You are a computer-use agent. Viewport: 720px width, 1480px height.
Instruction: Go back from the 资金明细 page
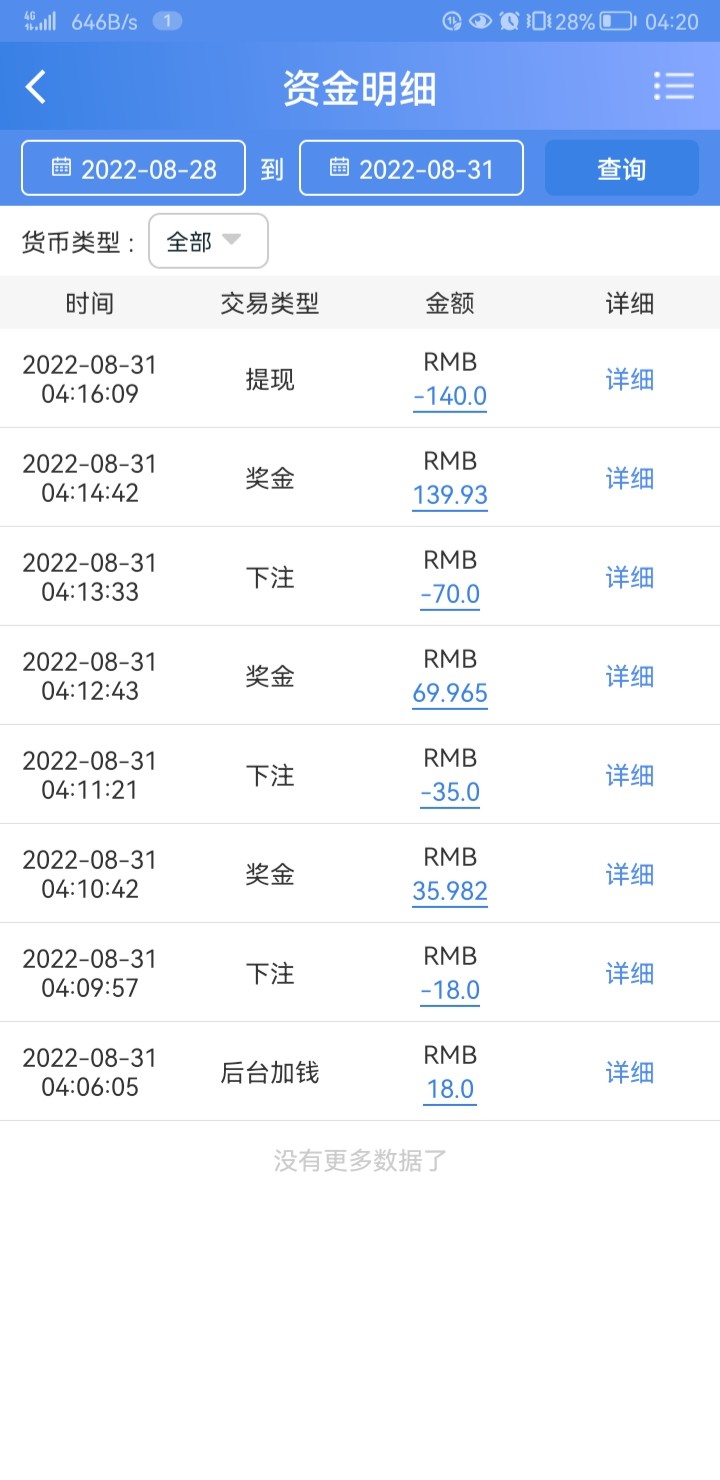tap(36, 88)
